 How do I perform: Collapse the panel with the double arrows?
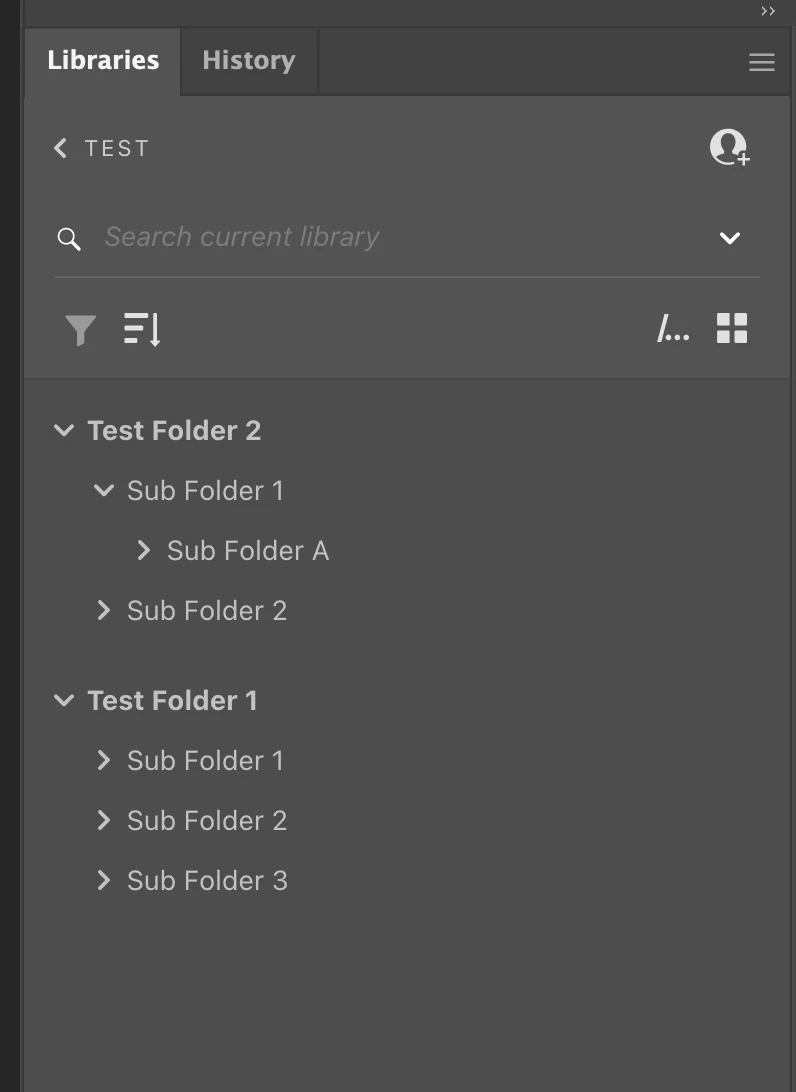pos(767,11)
